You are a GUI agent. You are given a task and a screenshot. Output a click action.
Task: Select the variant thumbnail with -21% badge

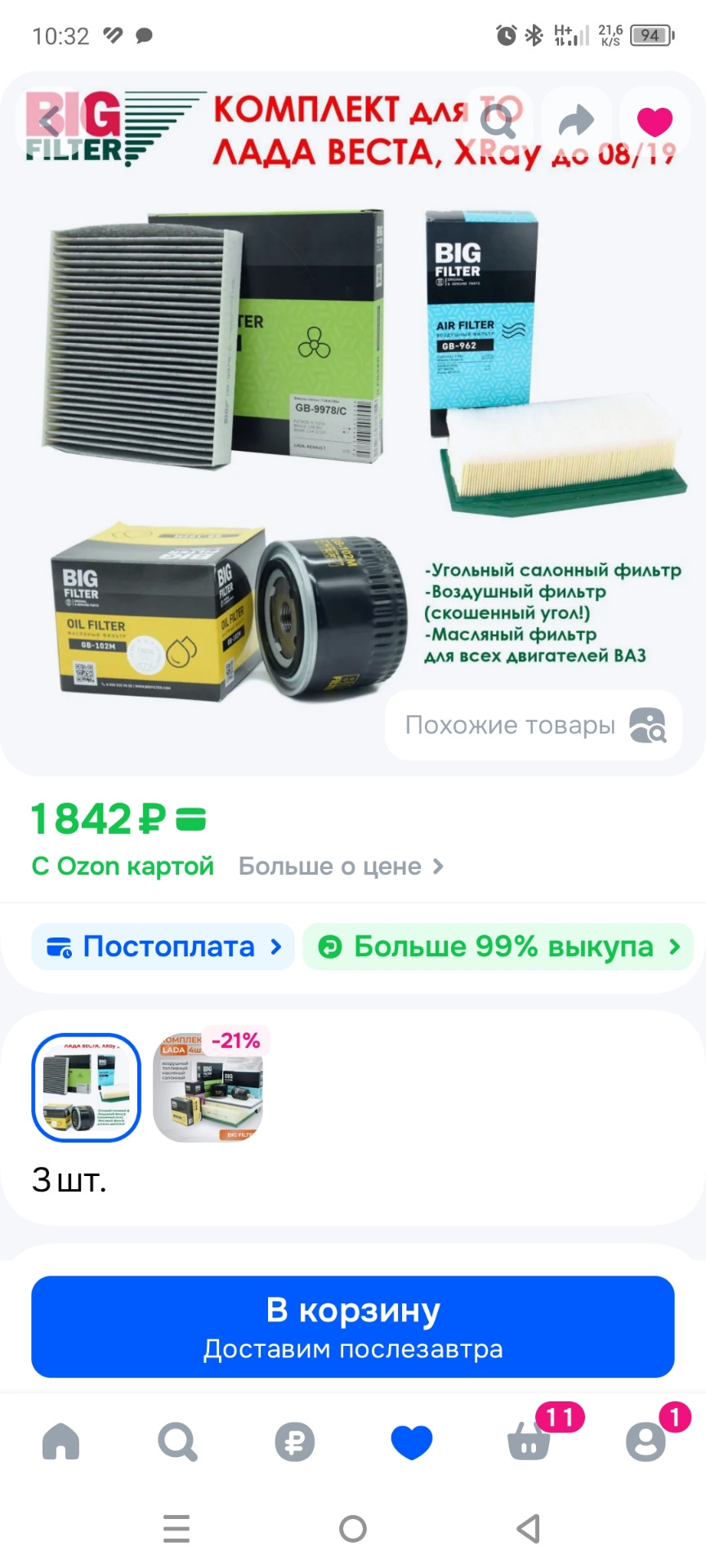208,1087
